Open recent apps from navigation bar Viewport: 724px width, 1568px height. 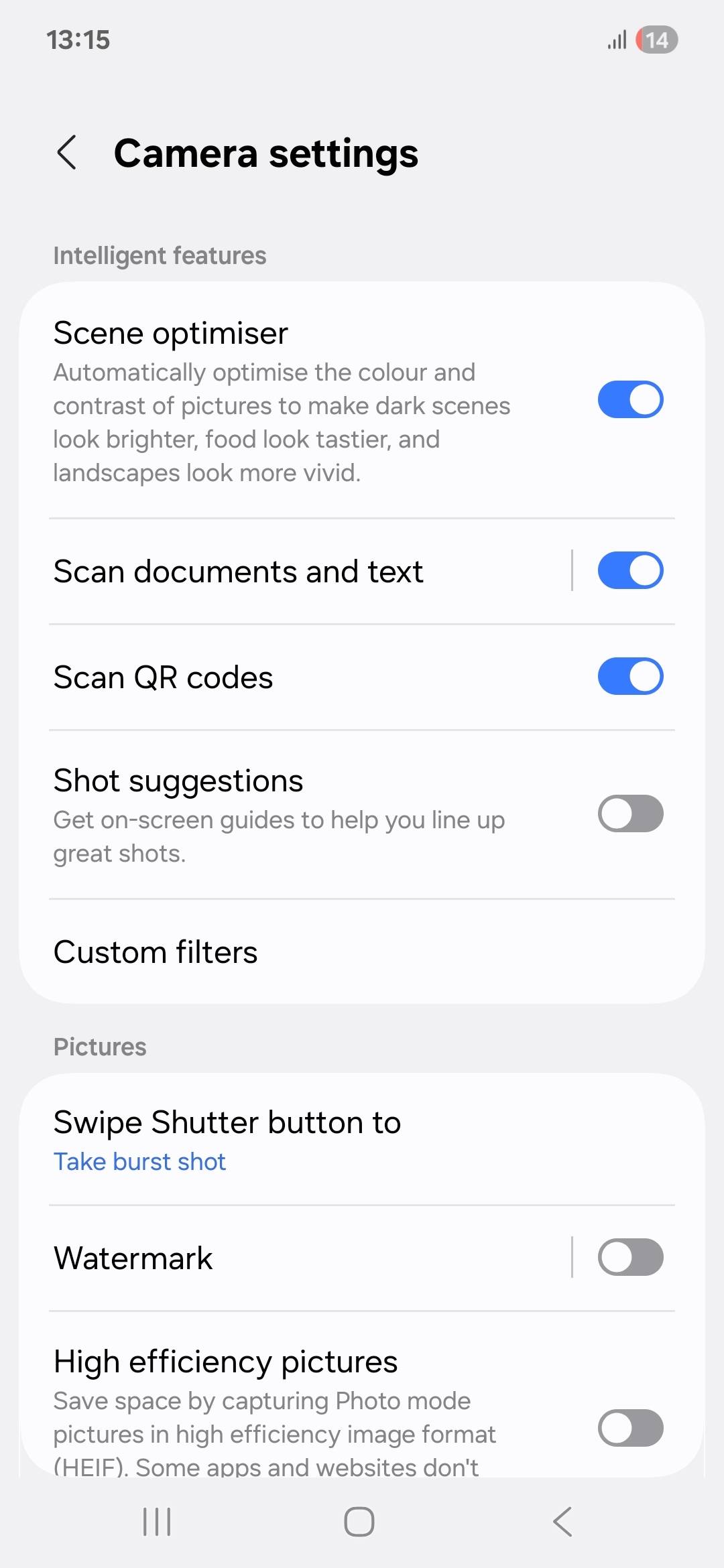point(157,1522)
